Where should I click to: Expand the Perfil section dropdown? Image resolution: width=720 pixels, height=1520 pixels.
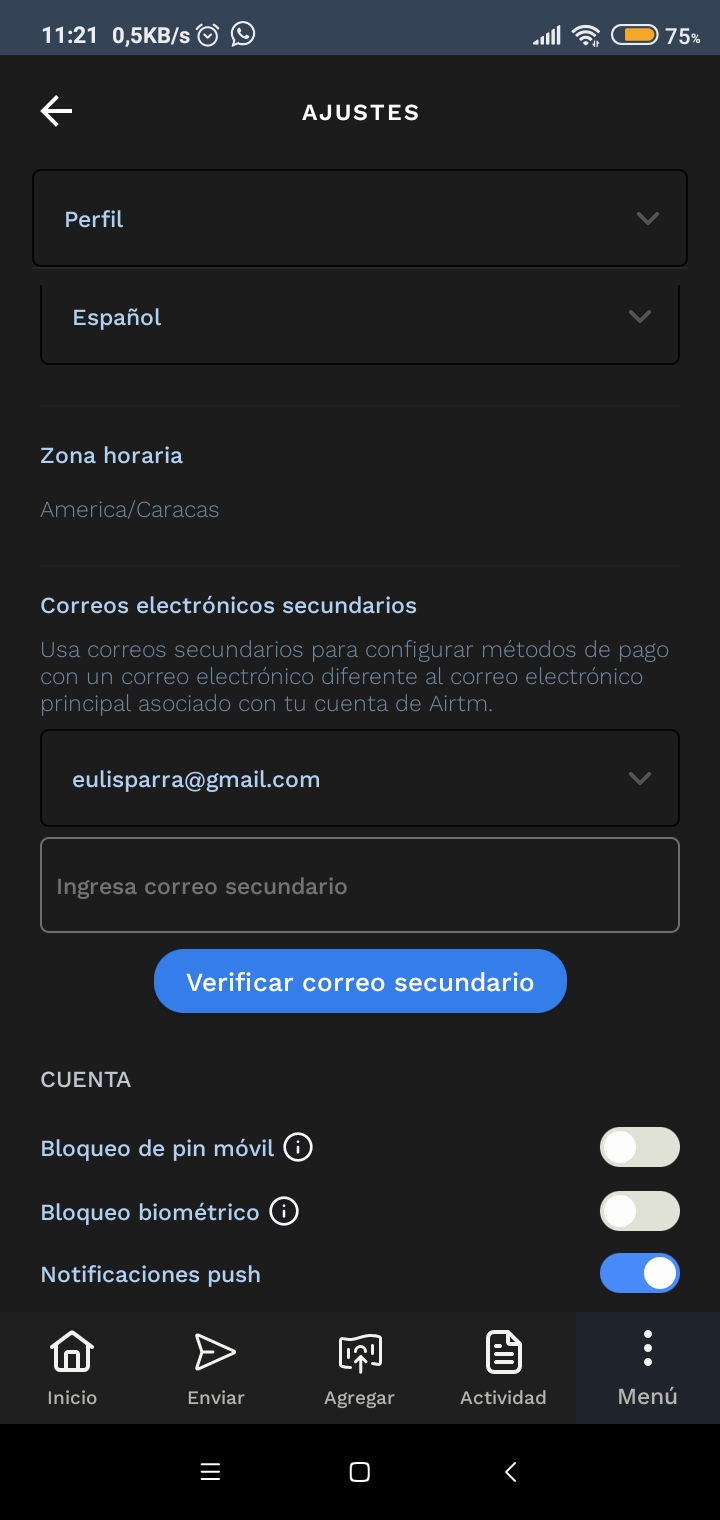point(360,218)
